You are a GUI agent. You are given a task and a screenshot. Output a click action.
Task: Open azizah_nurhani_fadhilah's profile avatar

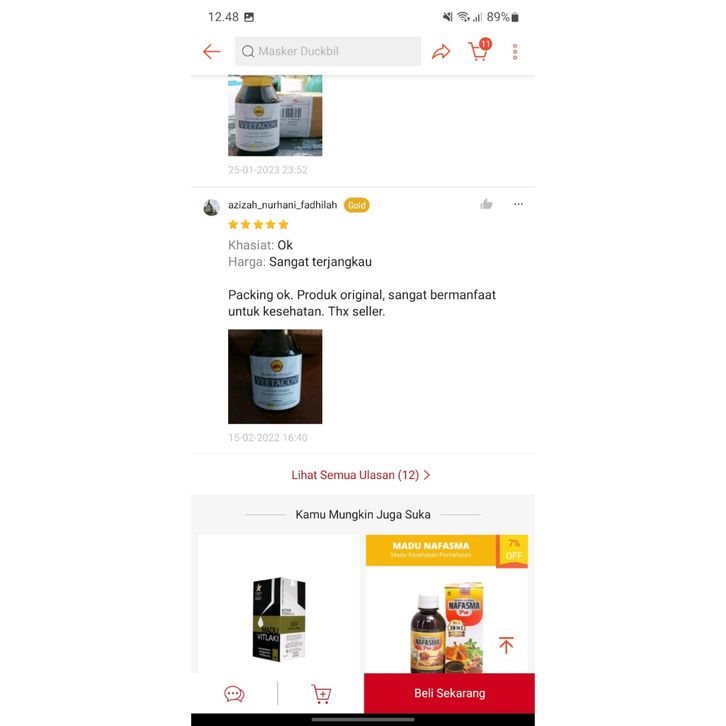[x=211, y=207]
